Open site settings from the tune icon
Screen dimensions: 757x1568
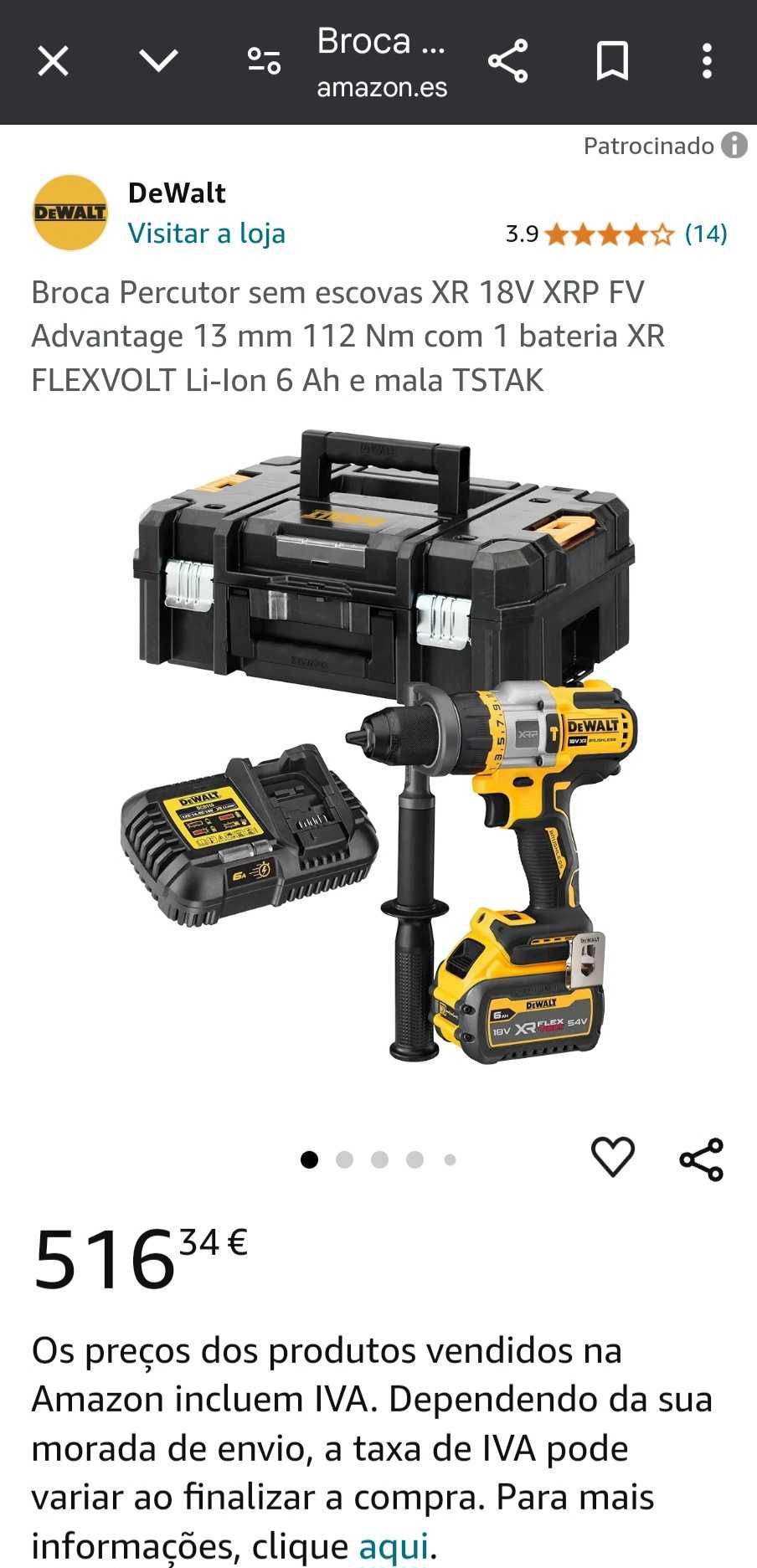(264, 61)
